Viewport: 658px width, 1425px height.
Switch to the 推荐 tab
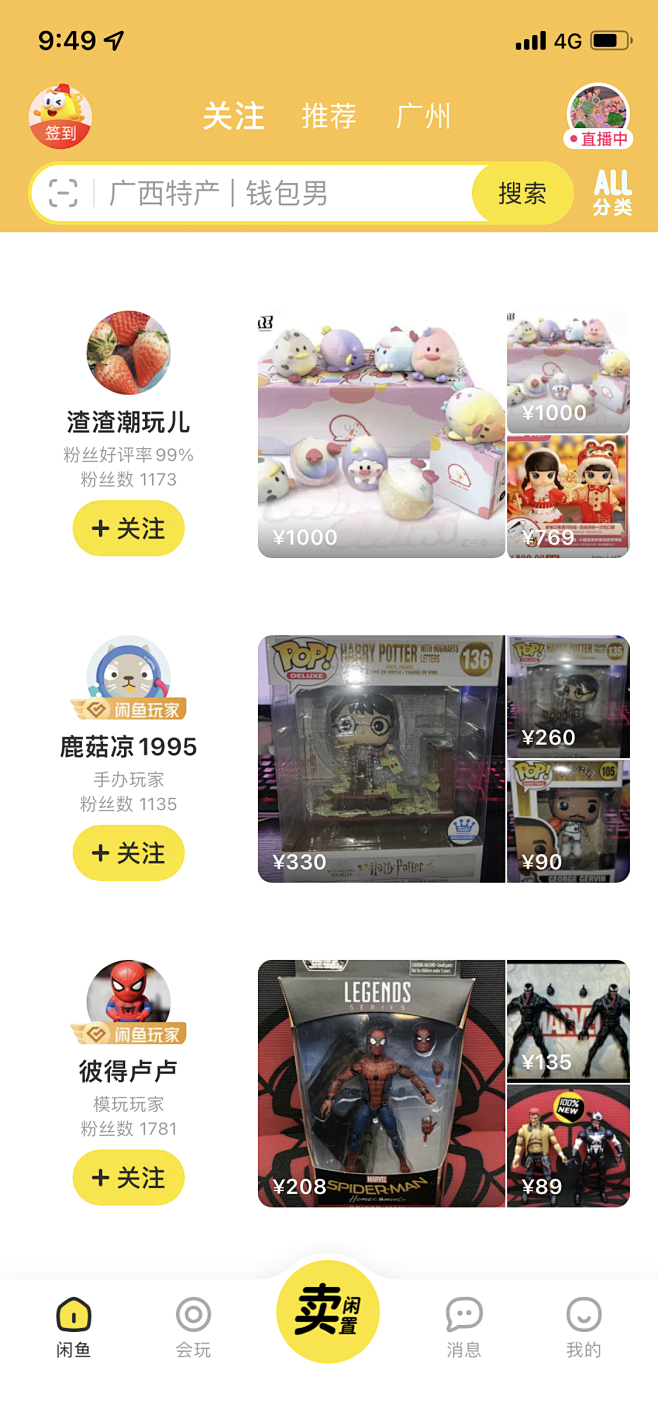click(x=329, y=116)
